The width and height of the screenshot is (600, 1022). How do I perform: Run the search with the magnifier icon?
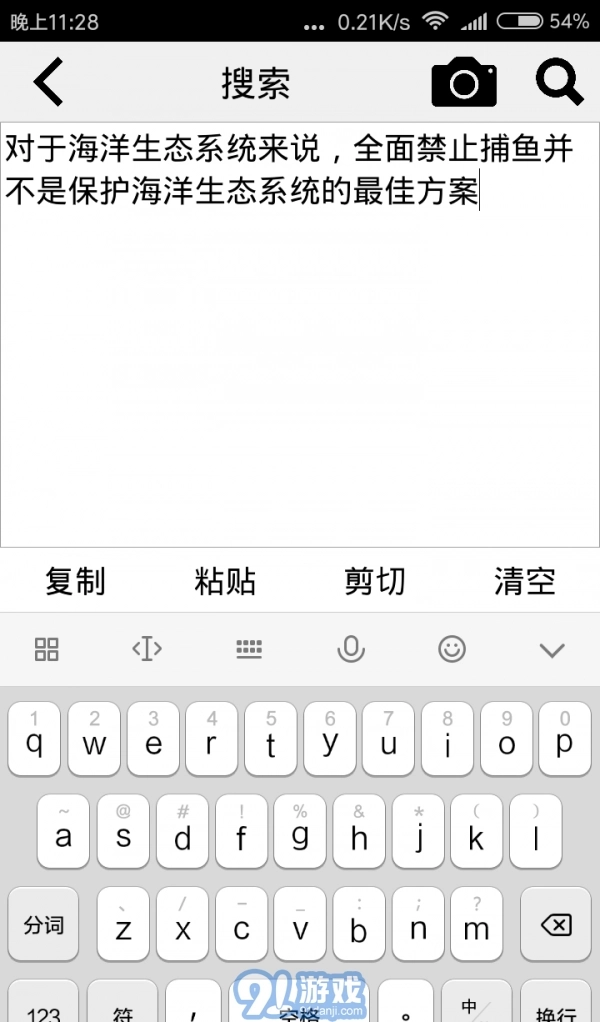[x=559, y=82]
